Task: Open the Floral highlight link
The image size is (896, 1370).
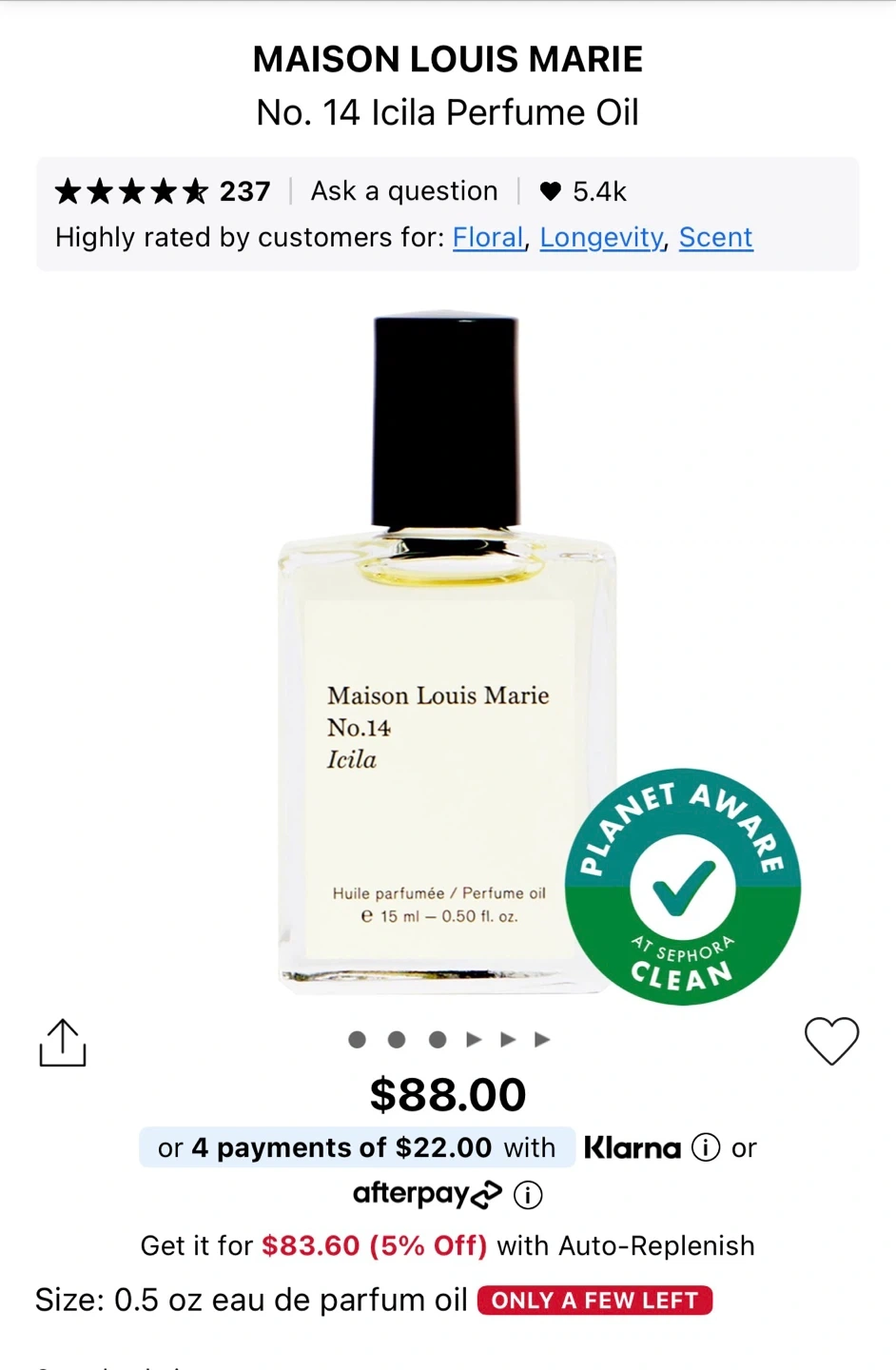Action: coord(488,237)
